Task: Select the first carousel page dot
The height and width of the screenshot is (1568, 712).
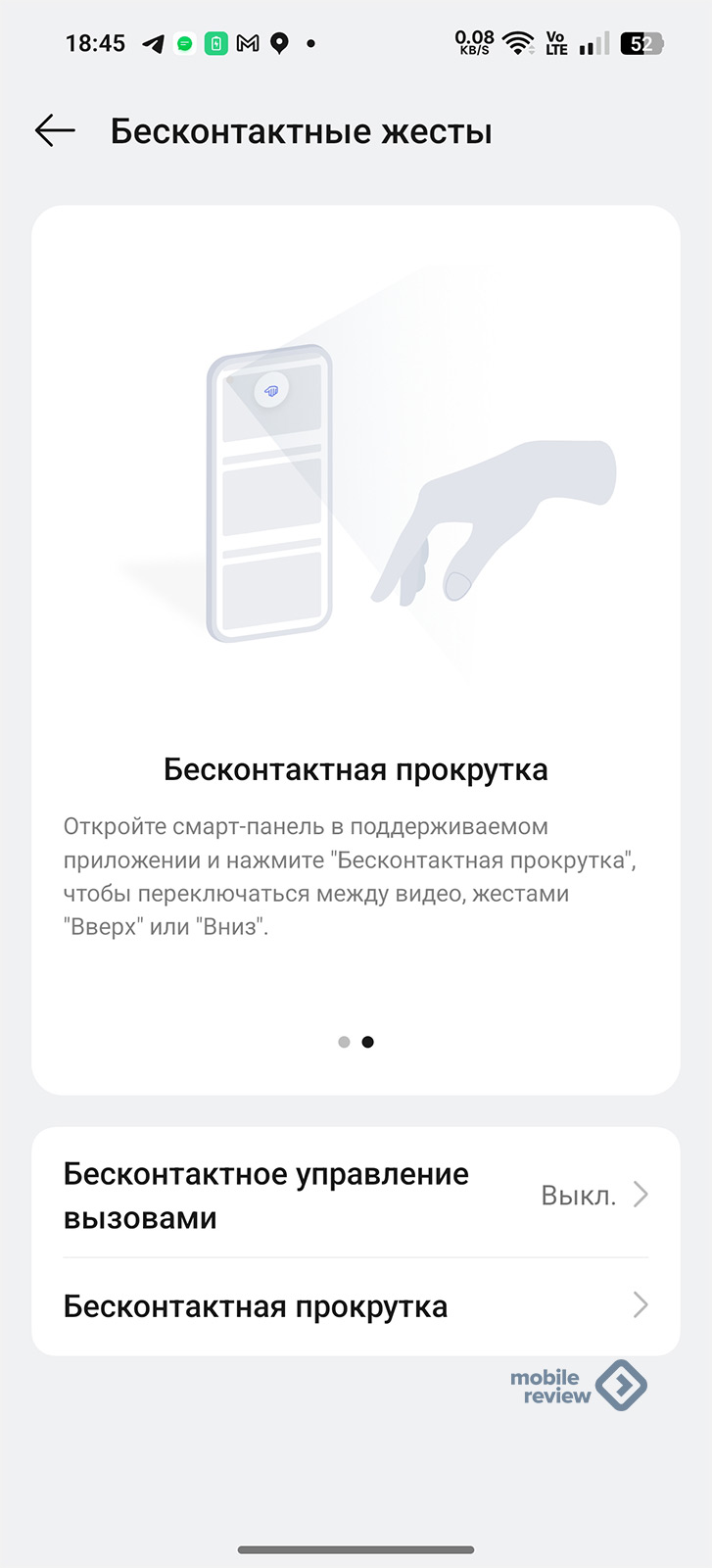Action: point(344,1042)
